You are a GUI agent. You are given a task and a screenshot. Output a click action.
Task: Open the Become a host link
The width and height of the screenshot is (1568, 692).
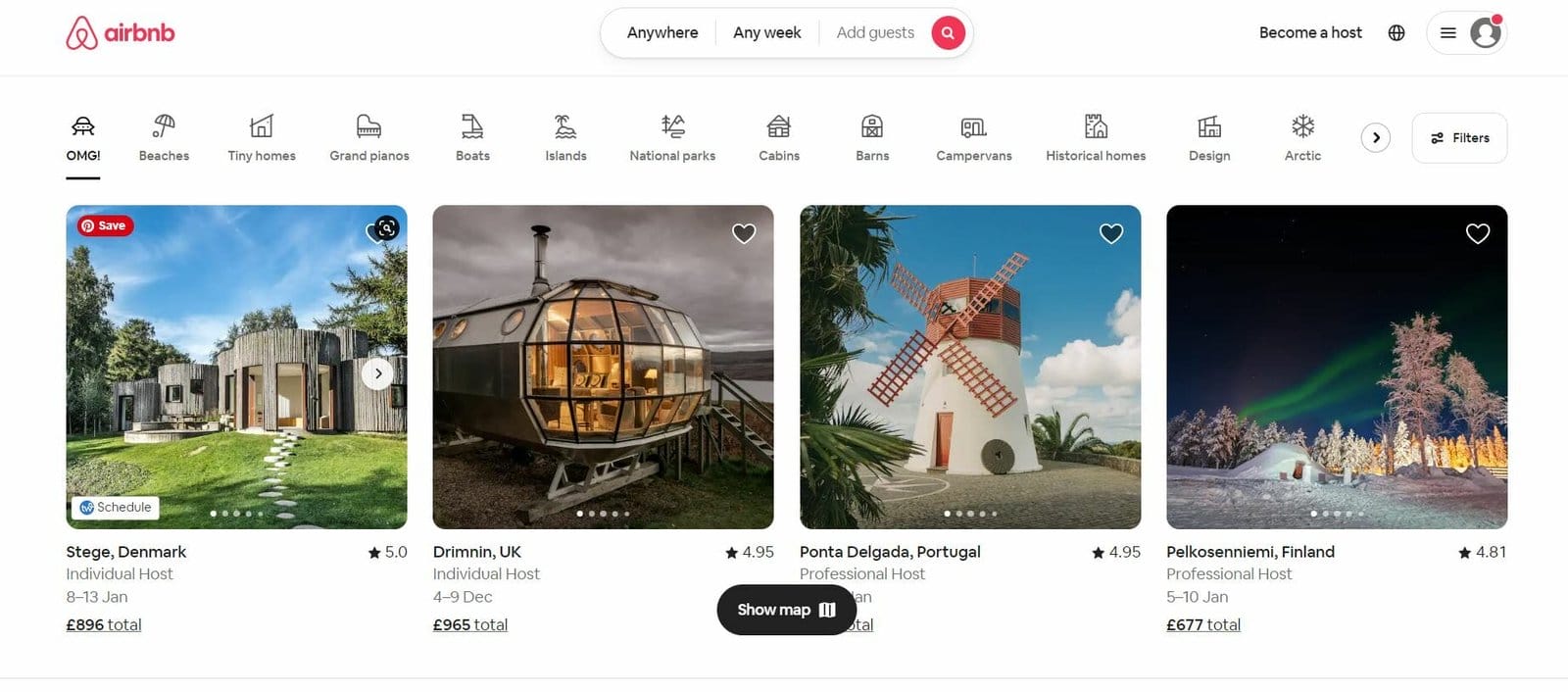coord(1310,32)
